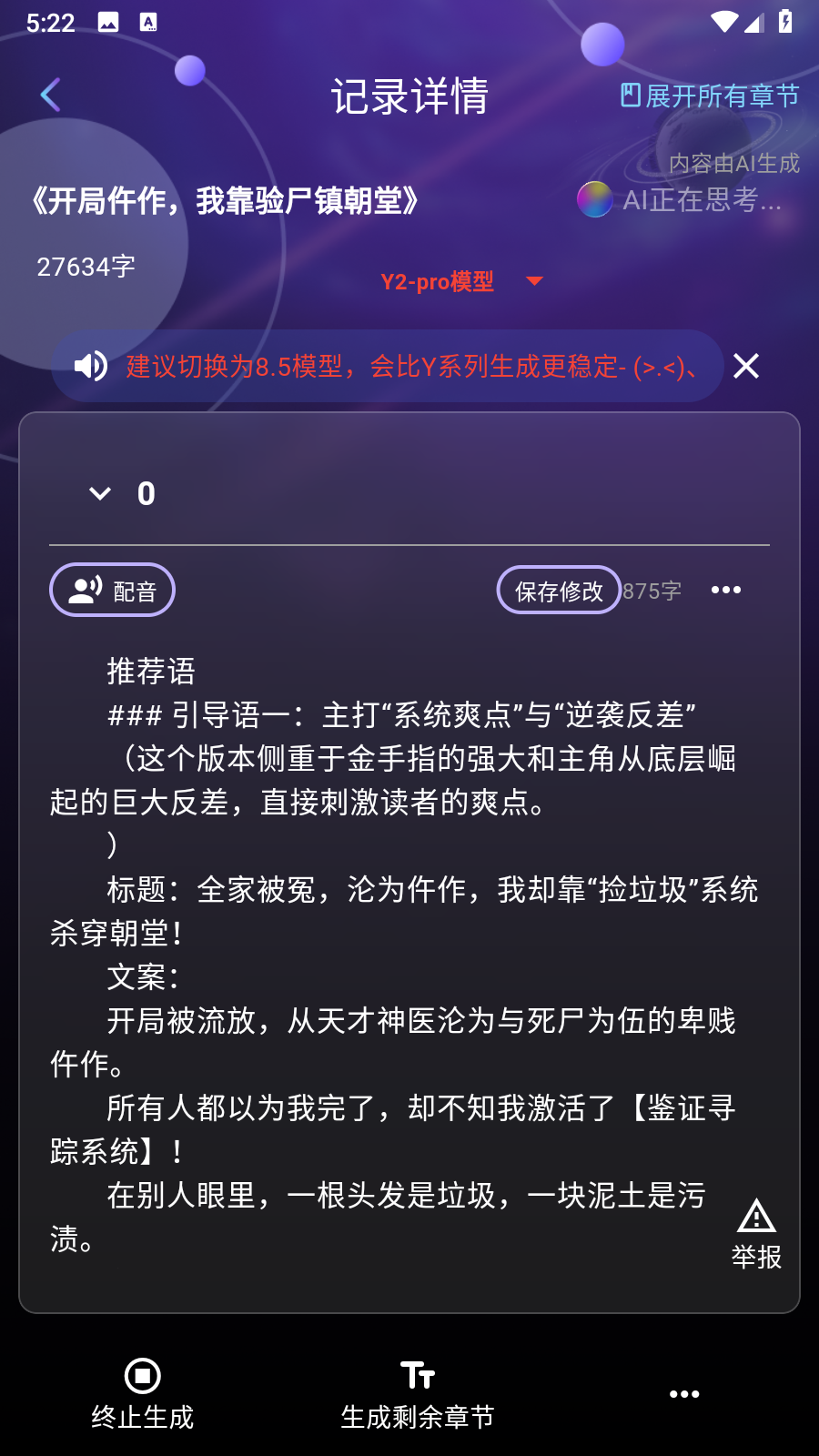
Task: Dismiss the 8.5 model suggestion banner
Action: pos(746,366)
